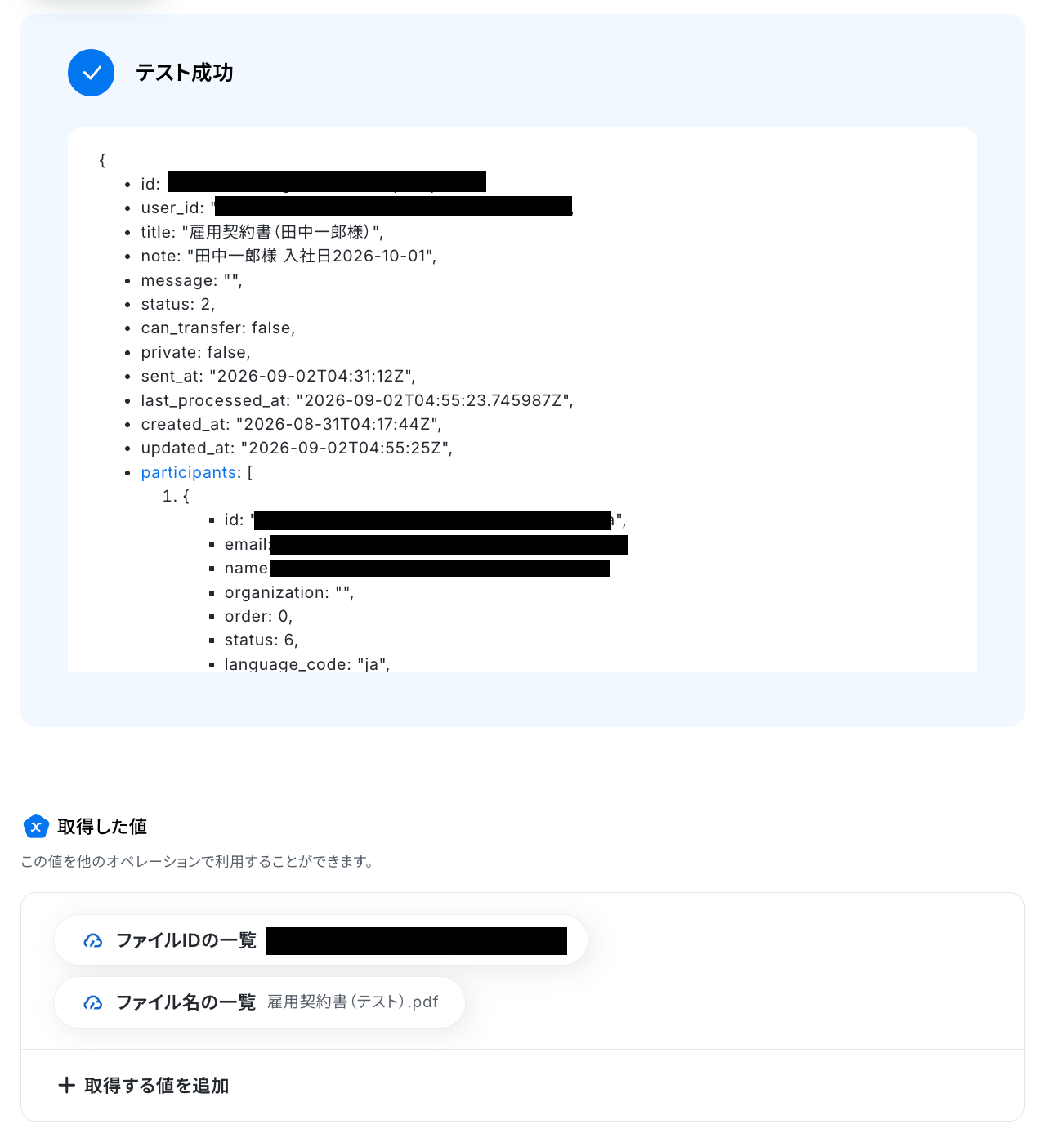Screen dimensions: 1064x1147
Task: Select the ファイル名の一覧 value chip
Action: tap(259, 1002)
